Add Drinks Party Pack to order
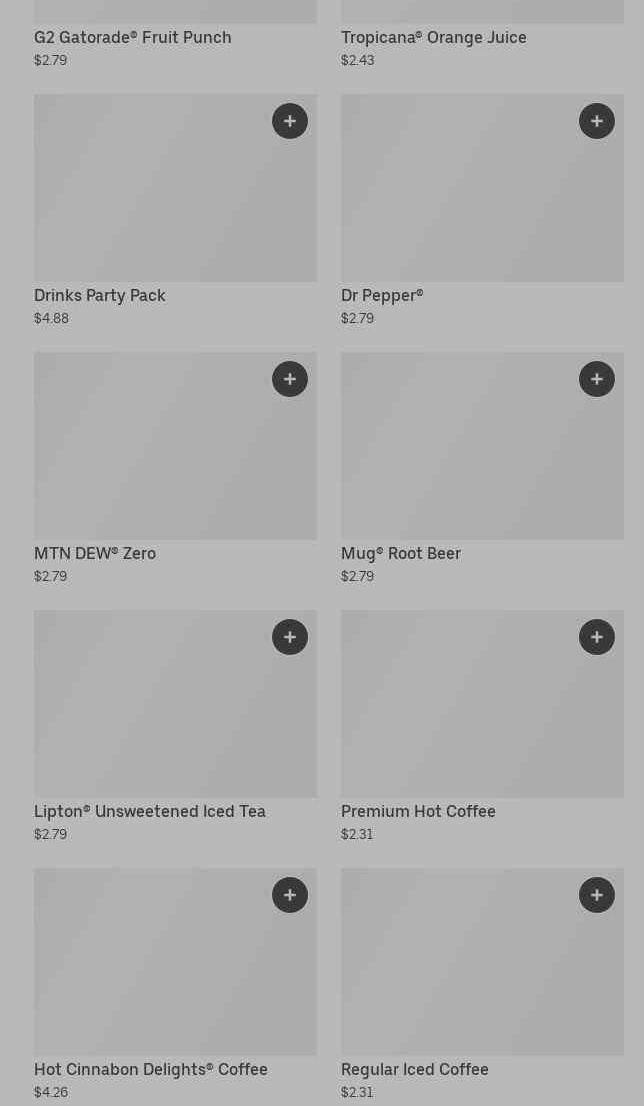This screenshot has height=1106, width=644. [290, 121]
